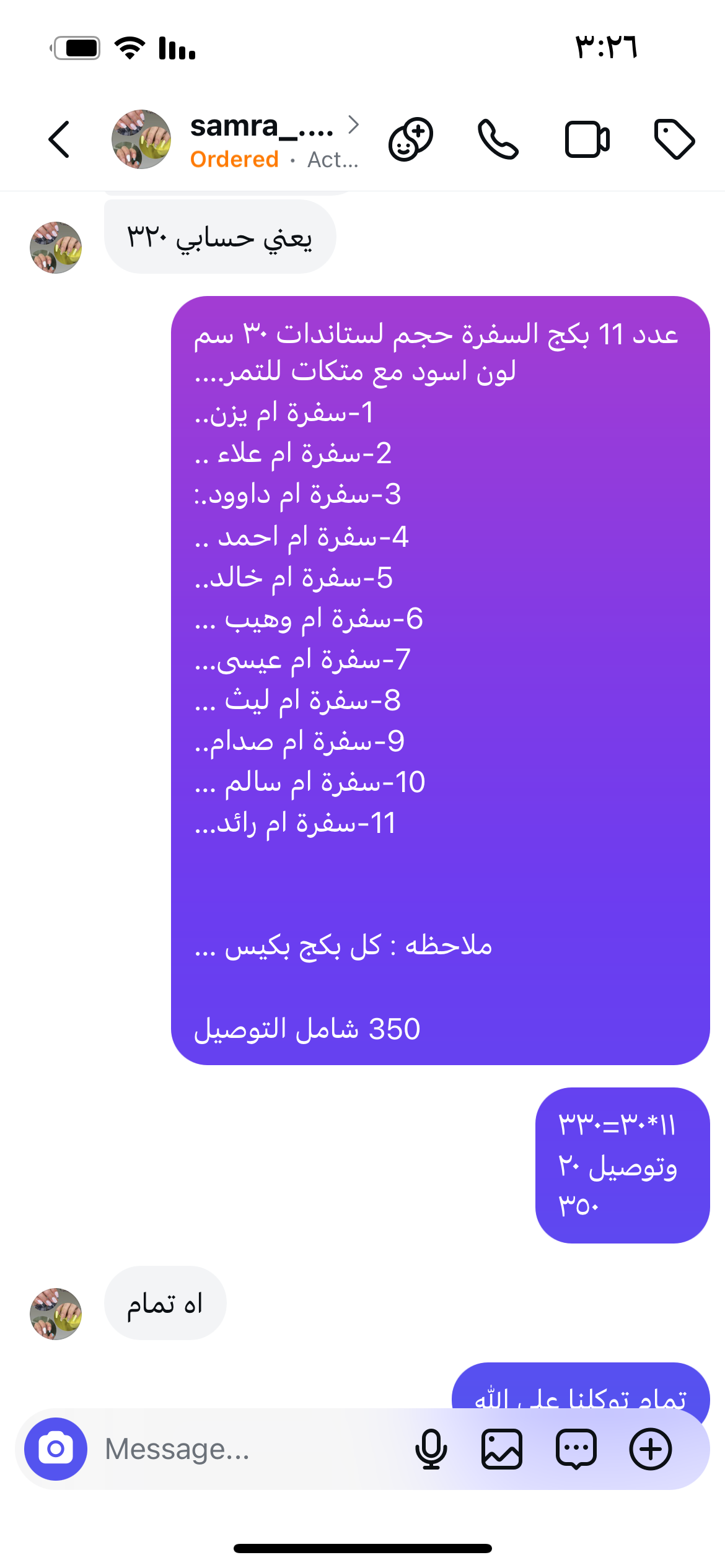Launch the camera from the message bar
This screenshot has height=1568, width=725.
tap(56, 1449)
